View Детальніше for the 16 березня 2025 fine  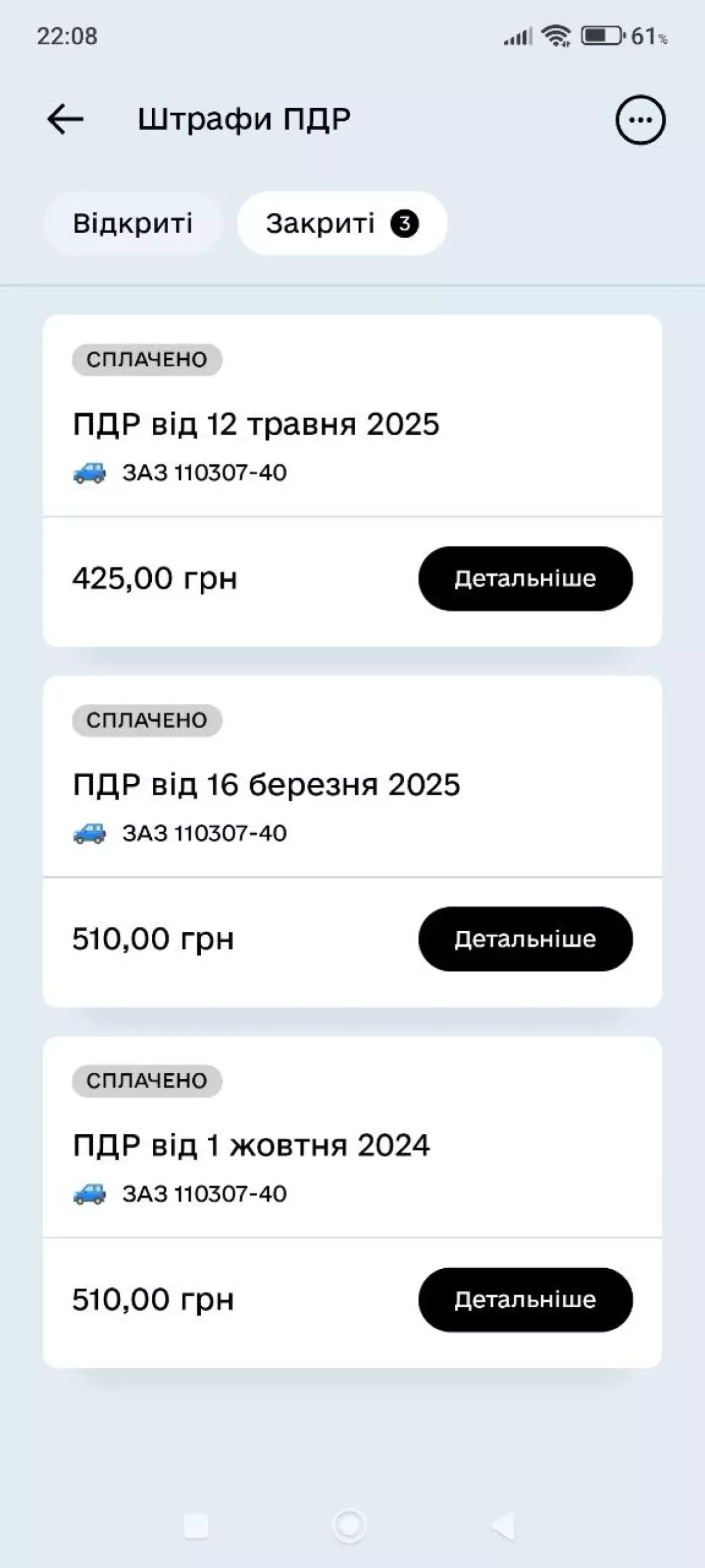525,939
